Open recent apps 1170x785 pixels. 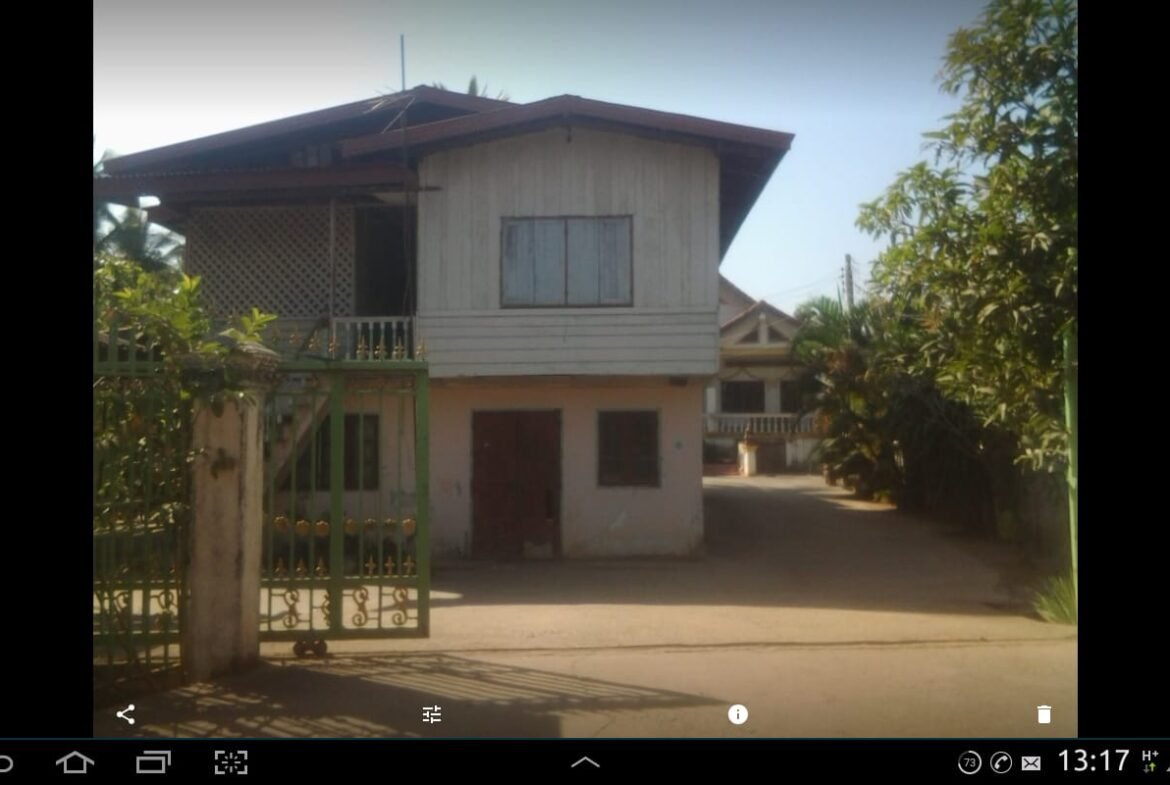pyautogui.click(x=153, y=763)
